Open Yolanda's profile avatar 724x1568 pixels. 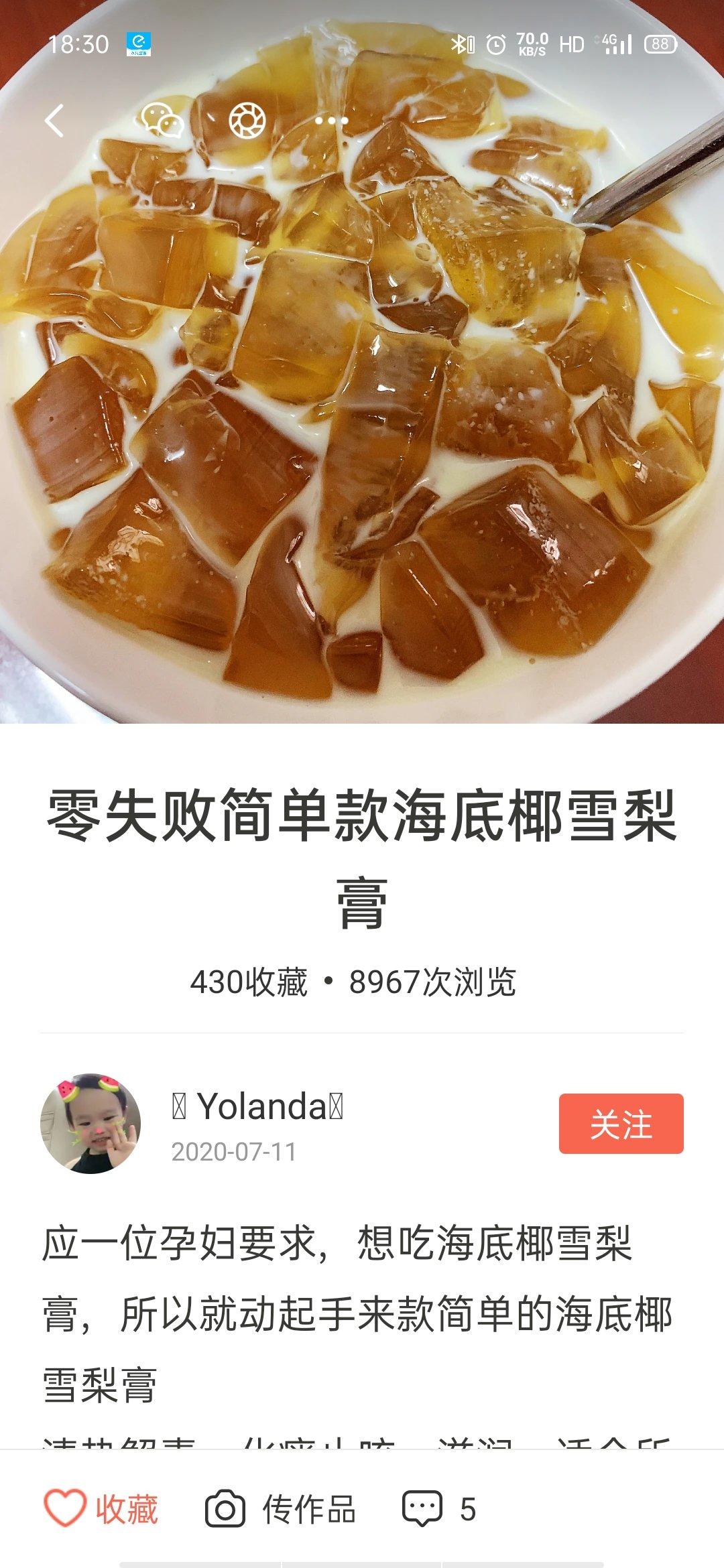[91, 1124]
